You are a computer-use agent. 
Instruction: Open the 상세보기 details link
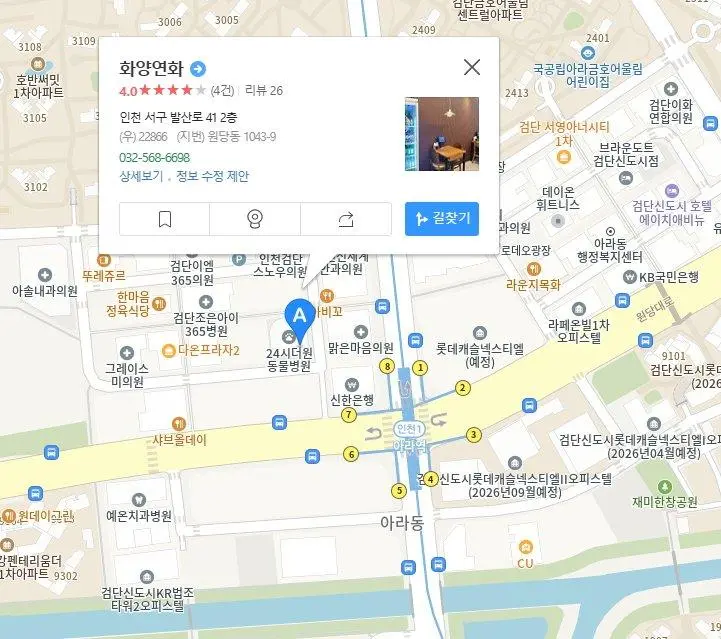tap(141, 176)
